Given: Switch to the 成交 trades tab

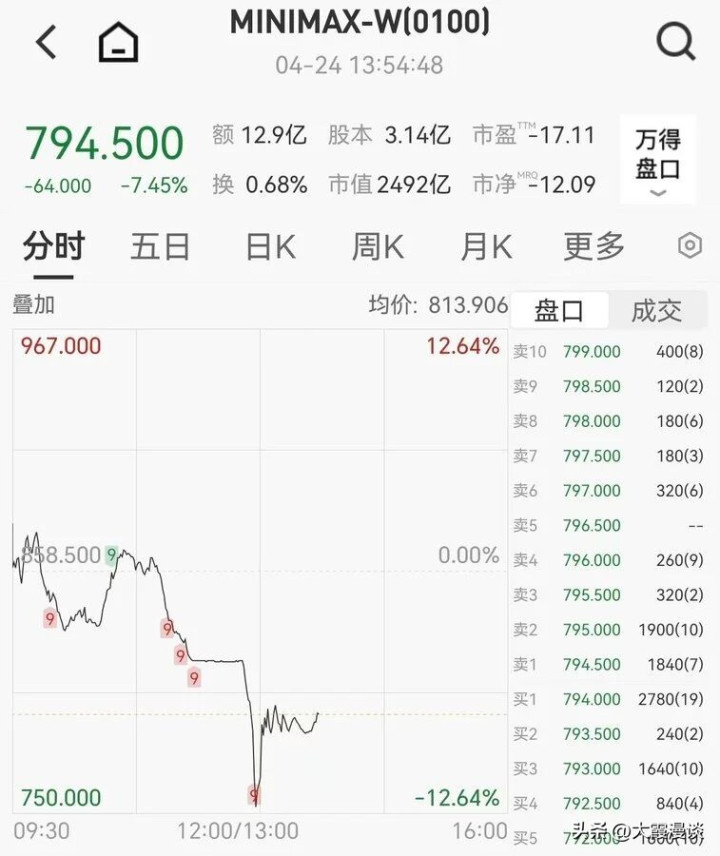Looking at the screenshot, I should coord(656,311).
